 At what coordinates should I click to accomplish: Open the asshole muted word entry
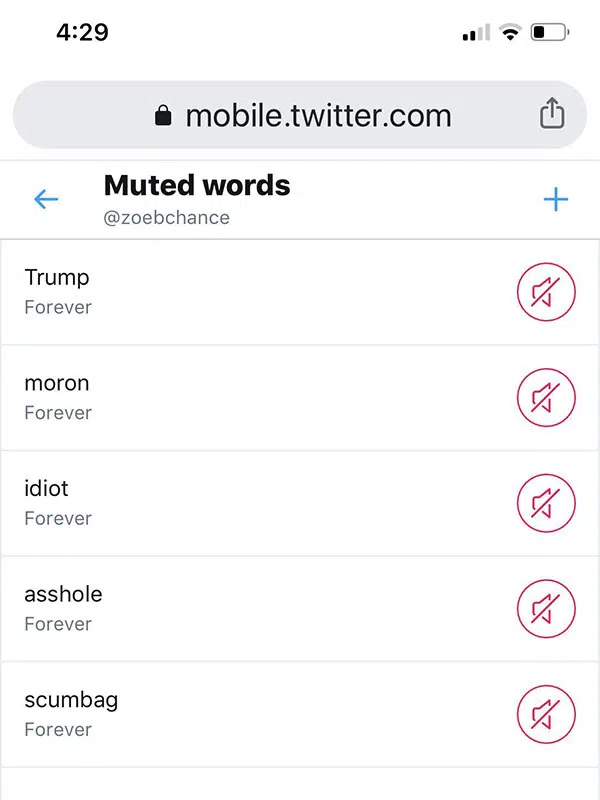[x=250, y=609]
